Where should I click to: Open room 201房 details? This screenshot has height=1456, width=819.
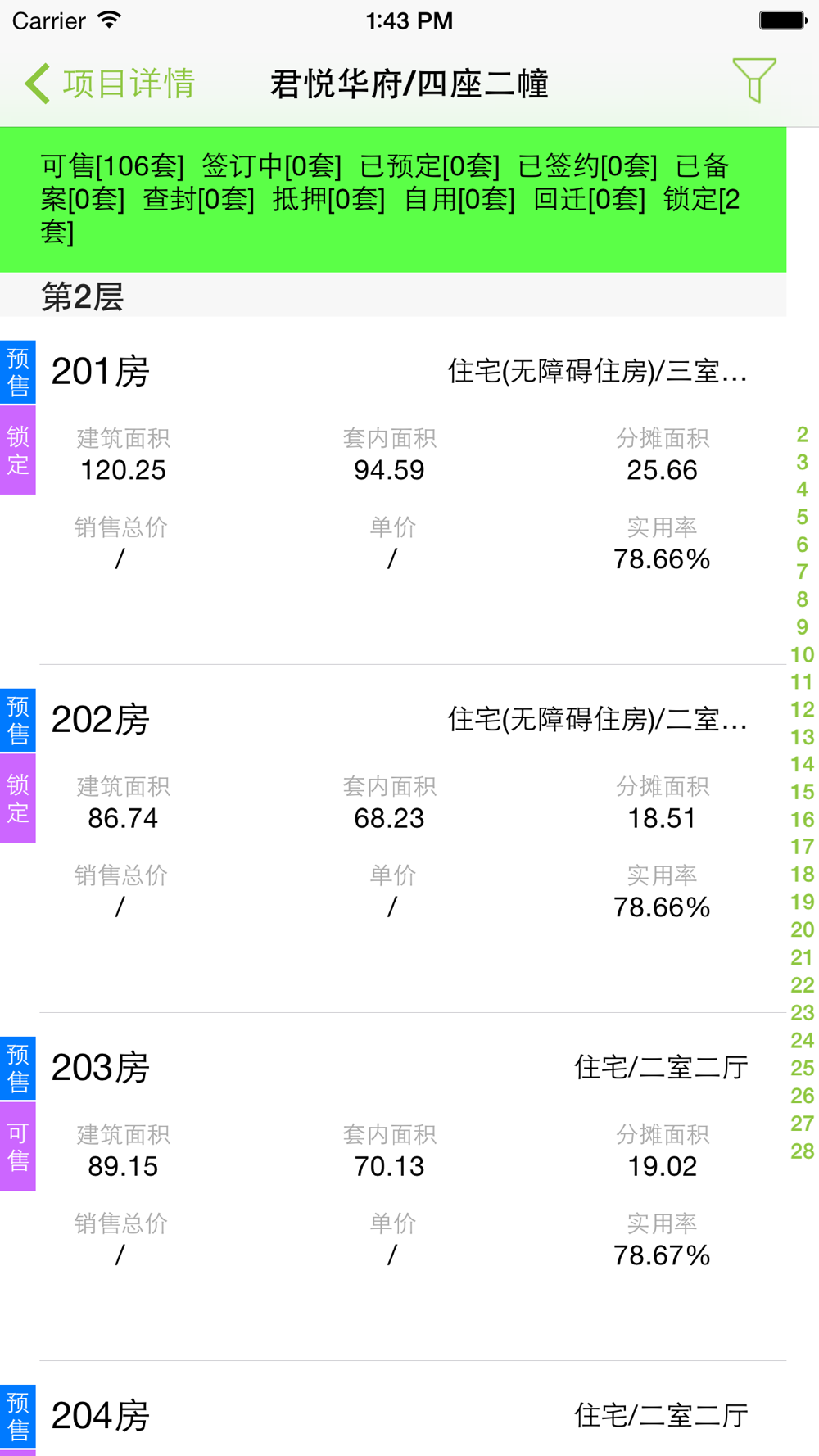click(x=393, y=491)
